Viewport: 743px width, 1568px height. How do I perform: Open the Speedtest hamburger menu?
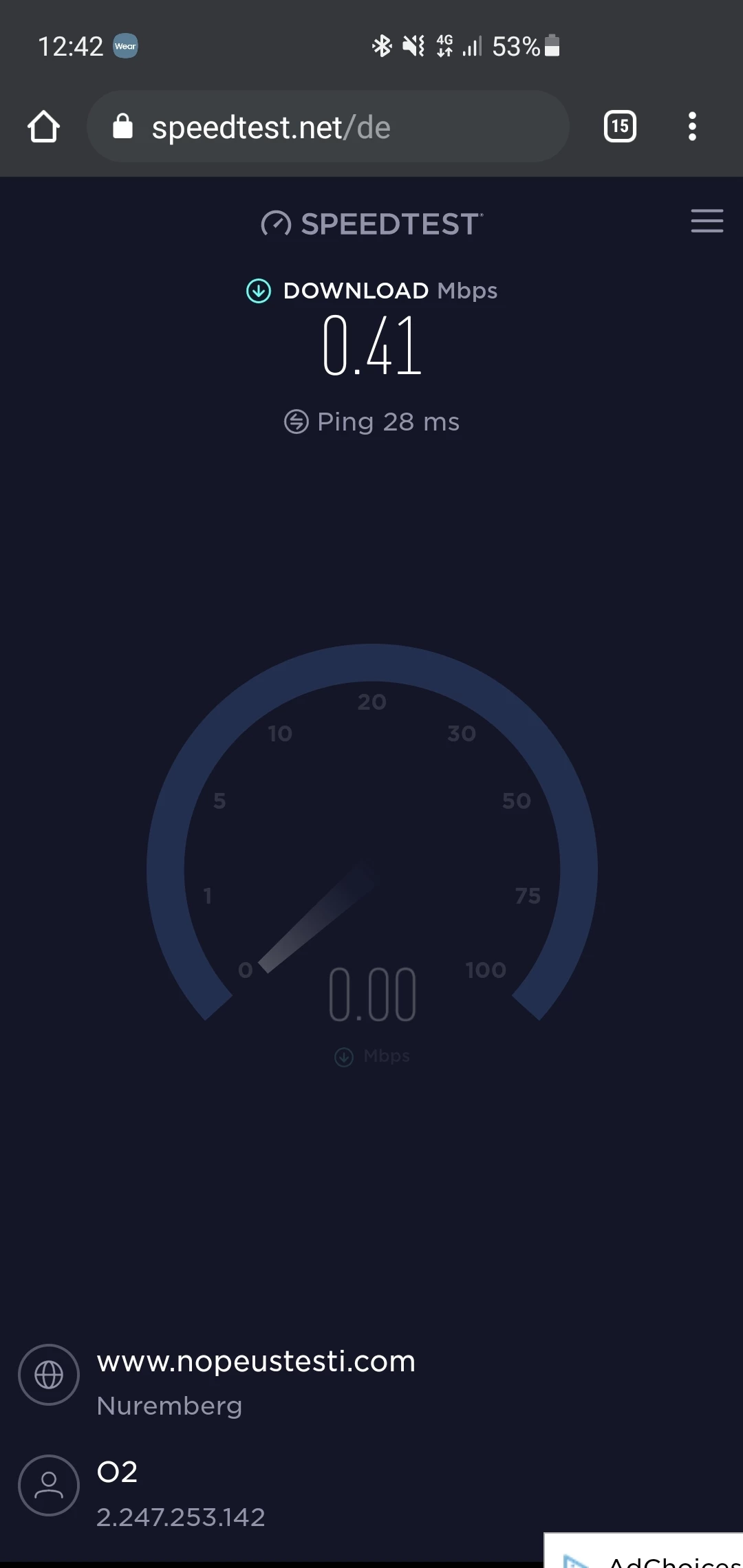(x=707, y=221)
